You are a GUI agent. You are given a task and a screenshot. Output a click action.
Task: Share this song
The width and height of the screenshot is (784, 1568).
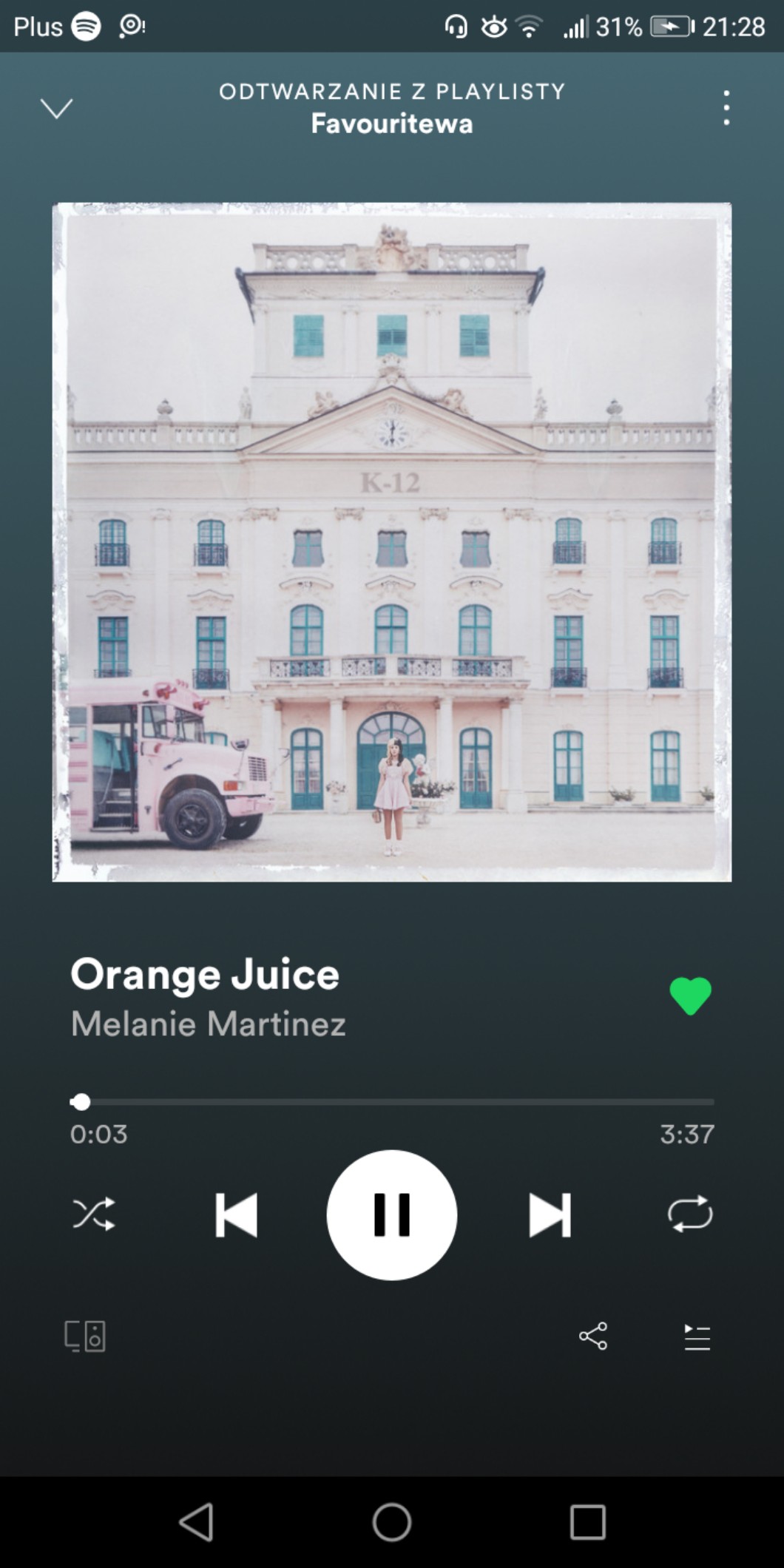pos(592,1336)
